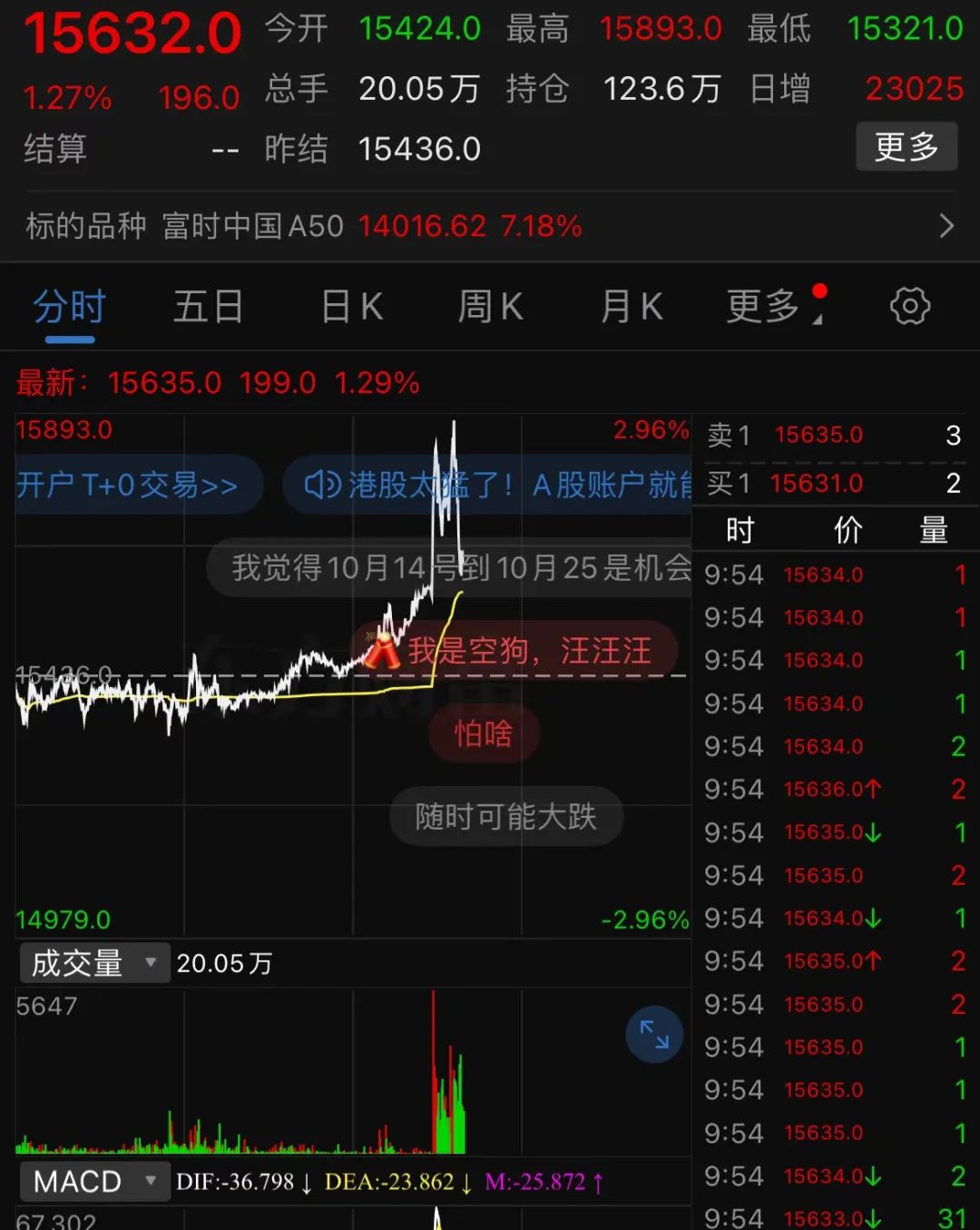This screenshot has width=980, height=1230.
Task: Tap the 随时可能大跌 comment bubble
Action: coord(505,817)
